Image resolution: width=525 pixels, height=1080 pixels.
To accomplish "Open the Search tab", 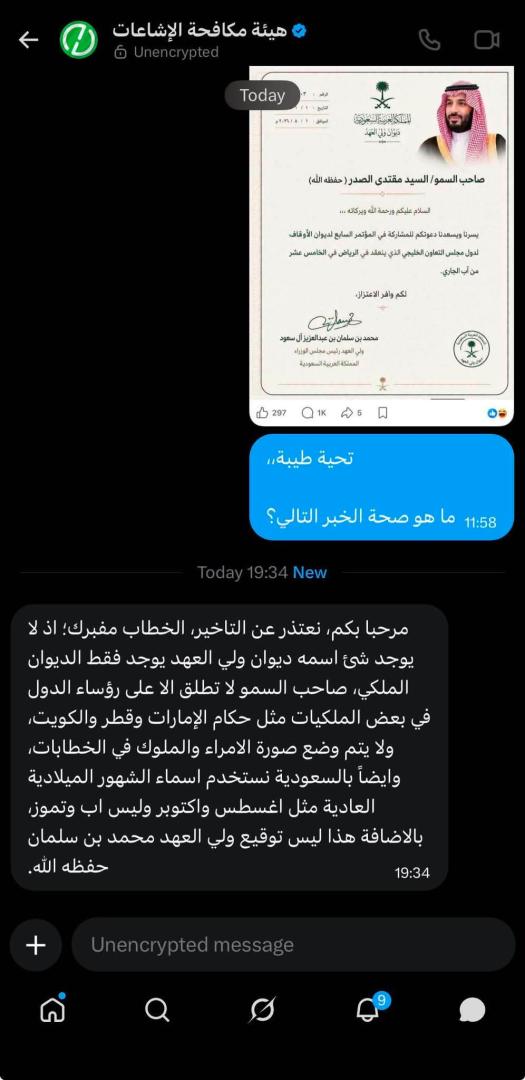I will click(157, 1010).
